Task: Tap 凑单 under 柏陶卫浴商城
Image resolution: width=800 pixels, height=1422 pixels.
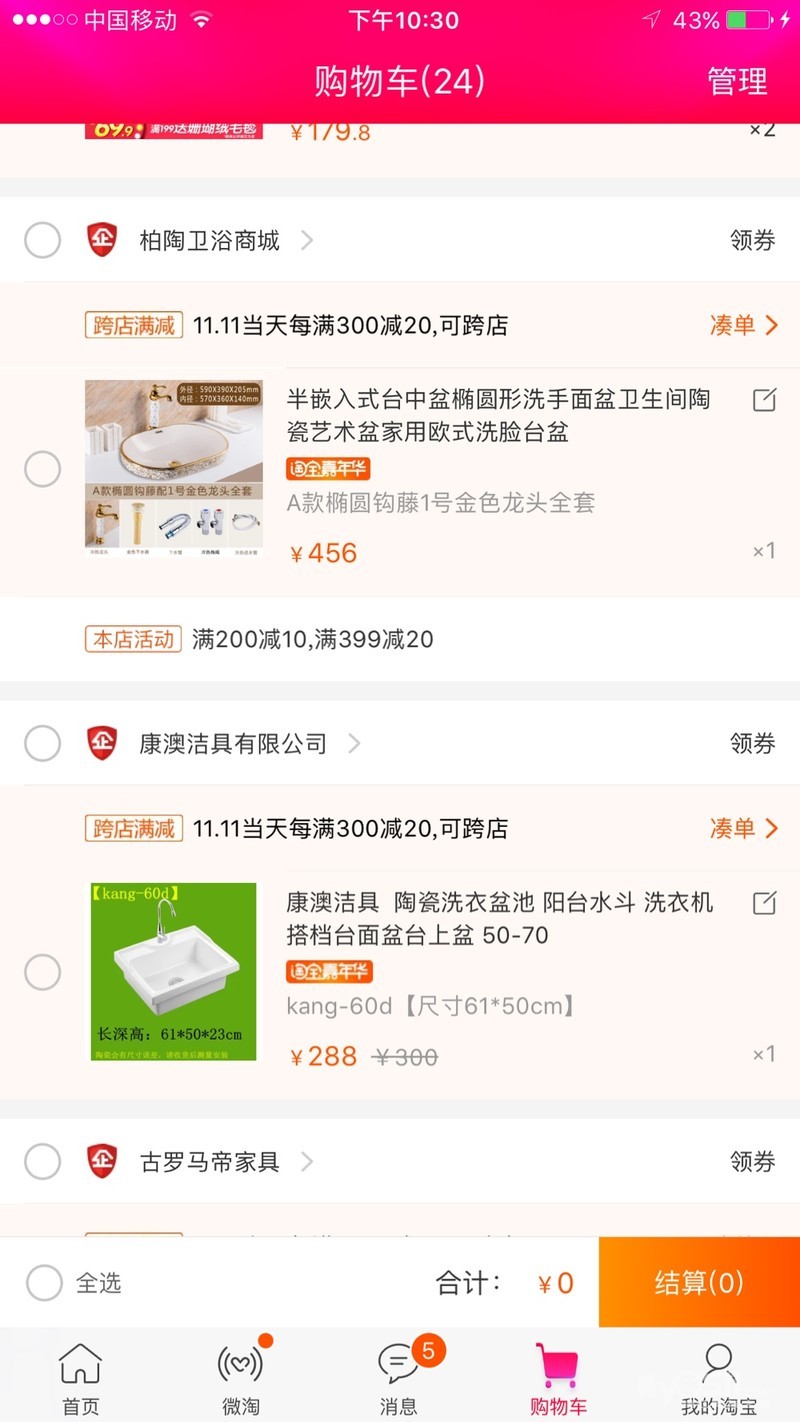Action: [x=743, y=325]
